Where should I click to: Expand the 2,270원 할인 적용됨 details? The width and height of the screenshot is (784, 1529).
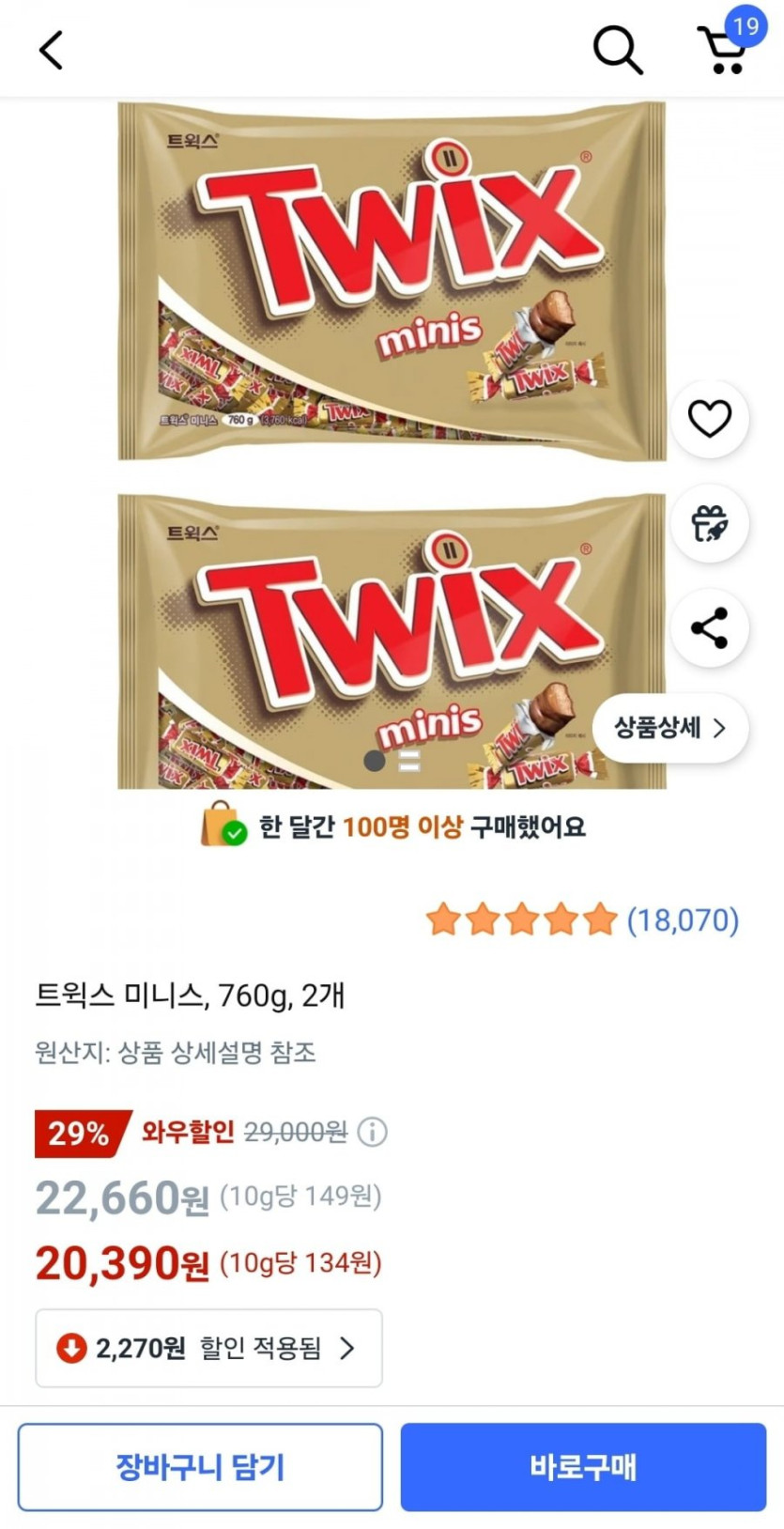tap(208, 1349)
